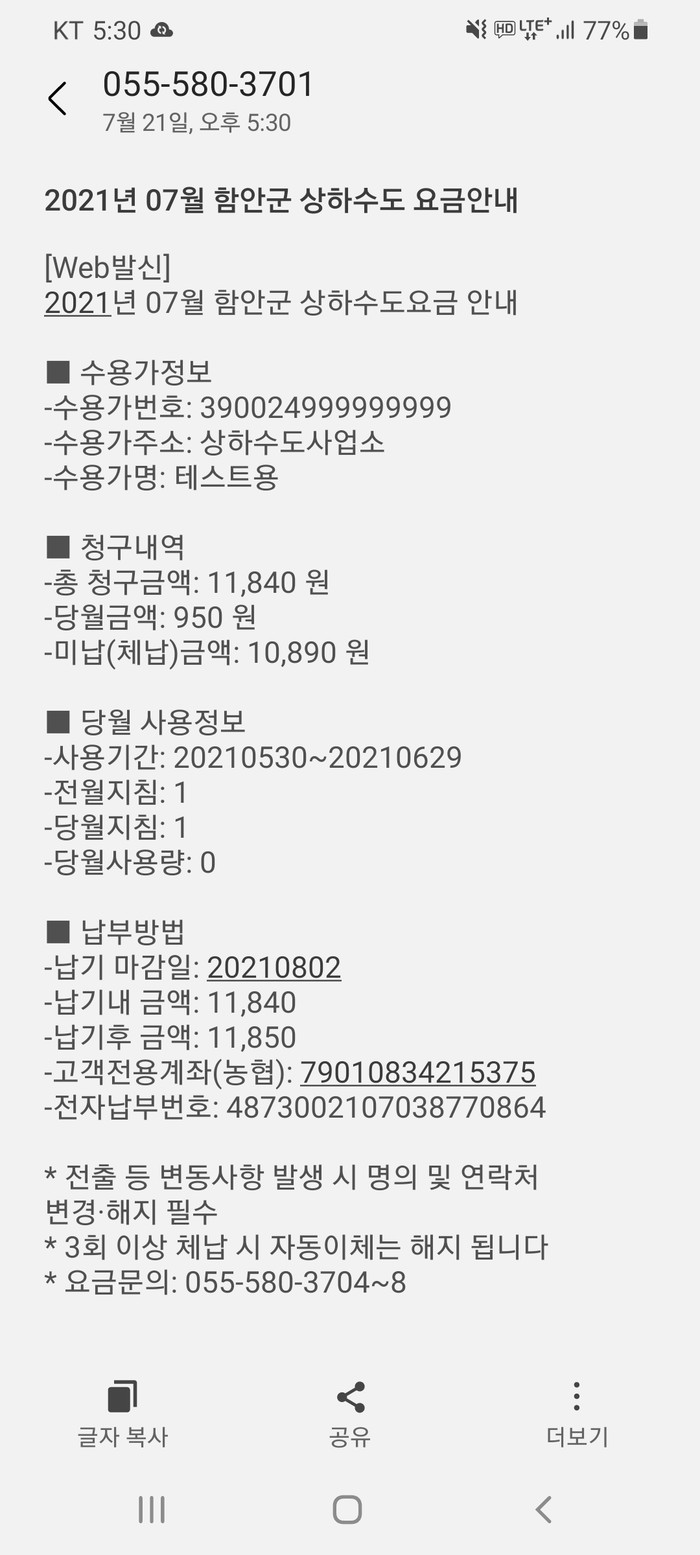The image size is (700, 1555).
Task: Go back using the top arrow
Action: click(57, 99)
